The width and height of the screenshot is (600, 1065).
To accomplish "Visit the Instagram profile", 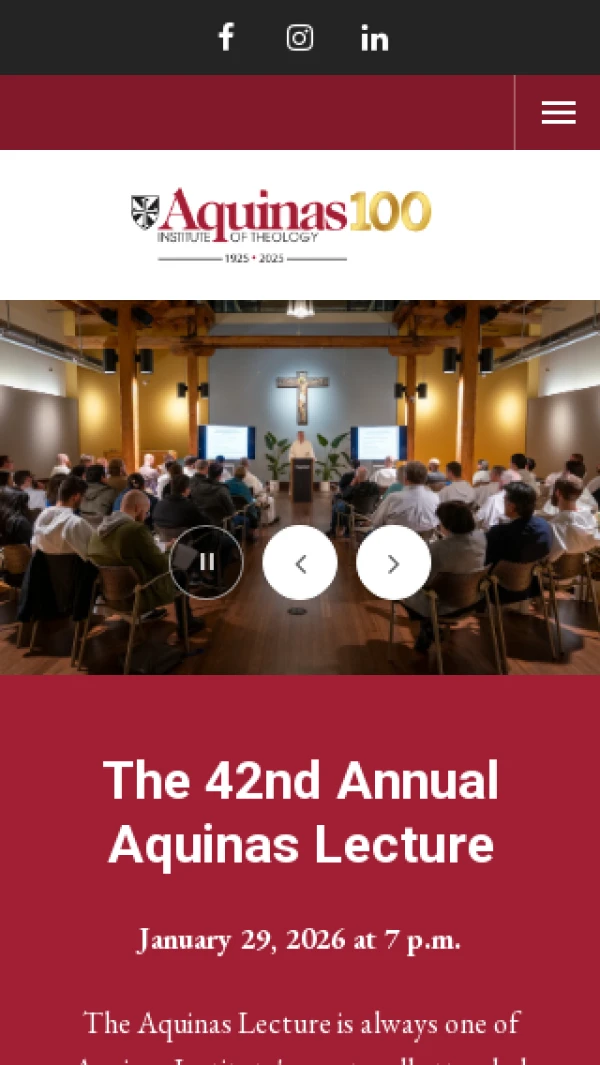I will [x=300, y=38].
